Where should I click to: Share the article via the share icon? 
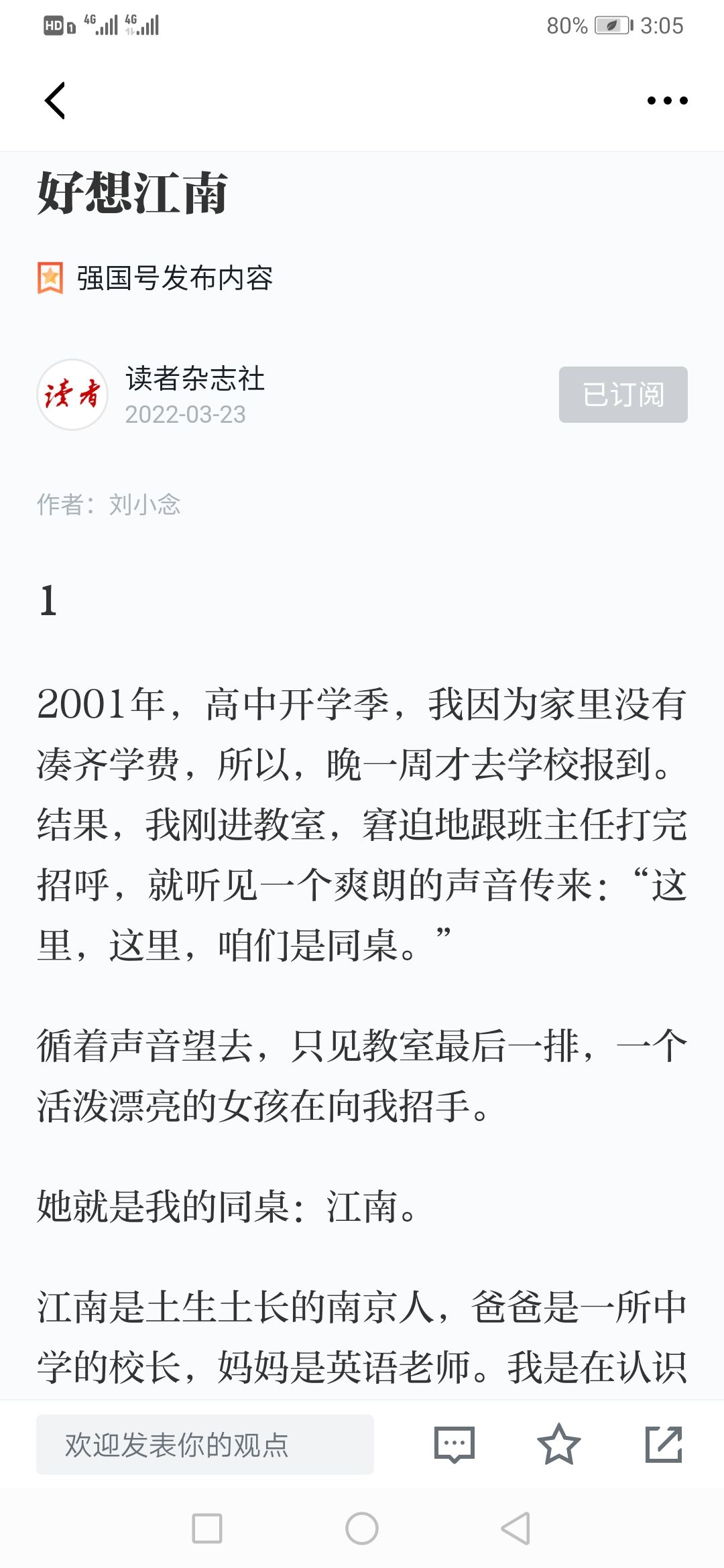[x=664, y=1445]
